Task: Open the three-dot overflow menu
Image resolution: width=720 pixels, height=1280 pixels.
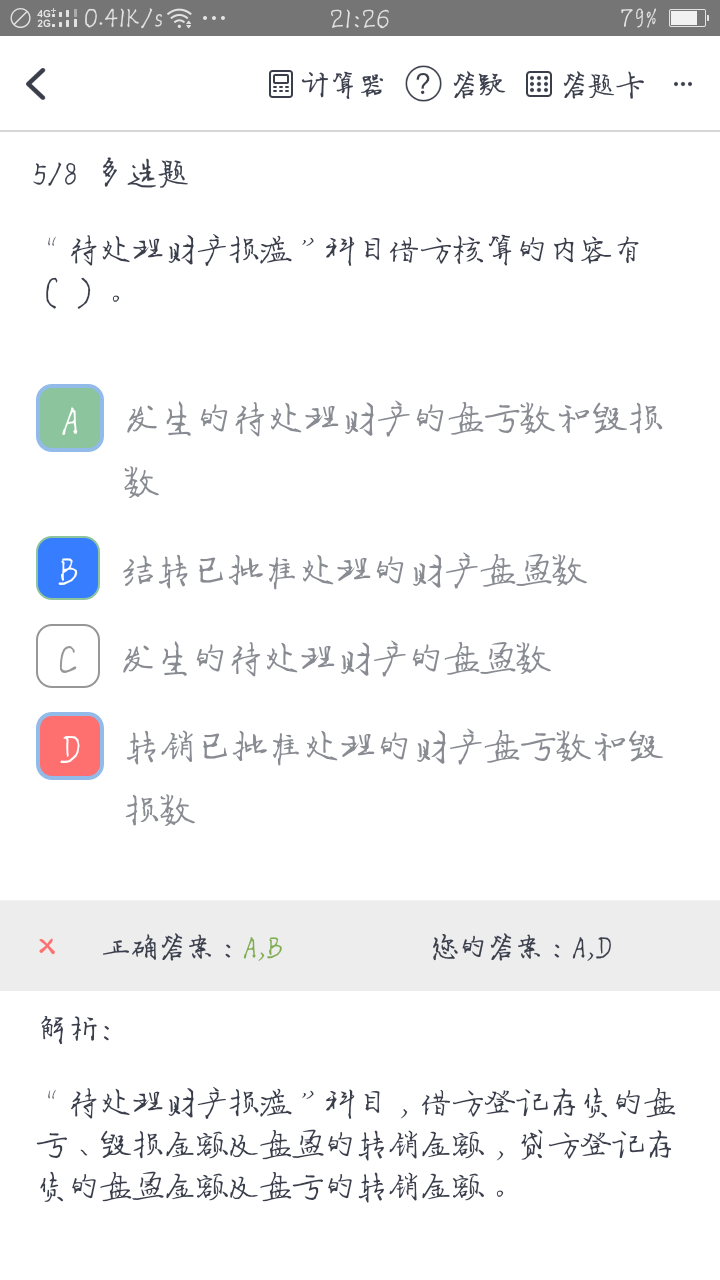Action: 683,84
